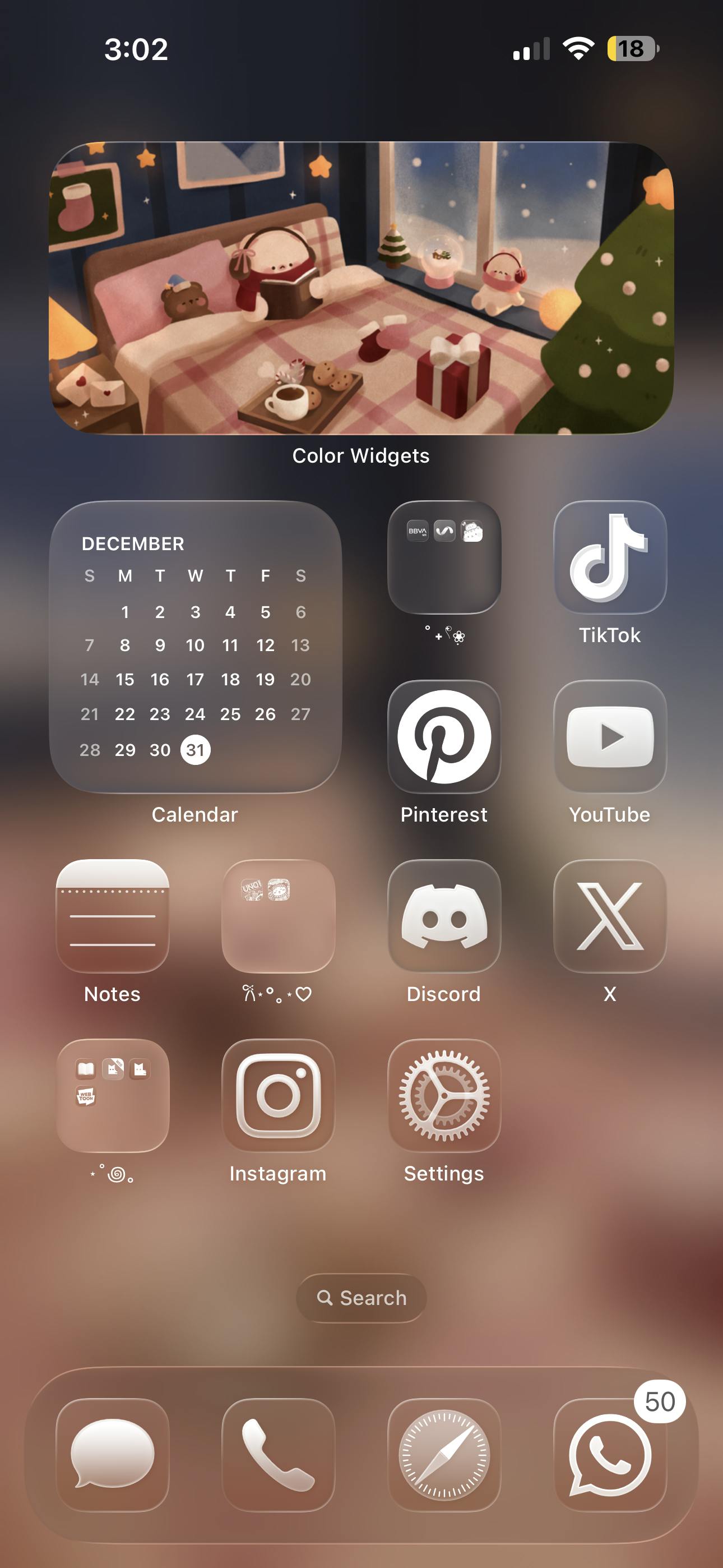Screen dimensions: 723x1568
Task: Open Messages from the dock
Action: [113, 1454]
